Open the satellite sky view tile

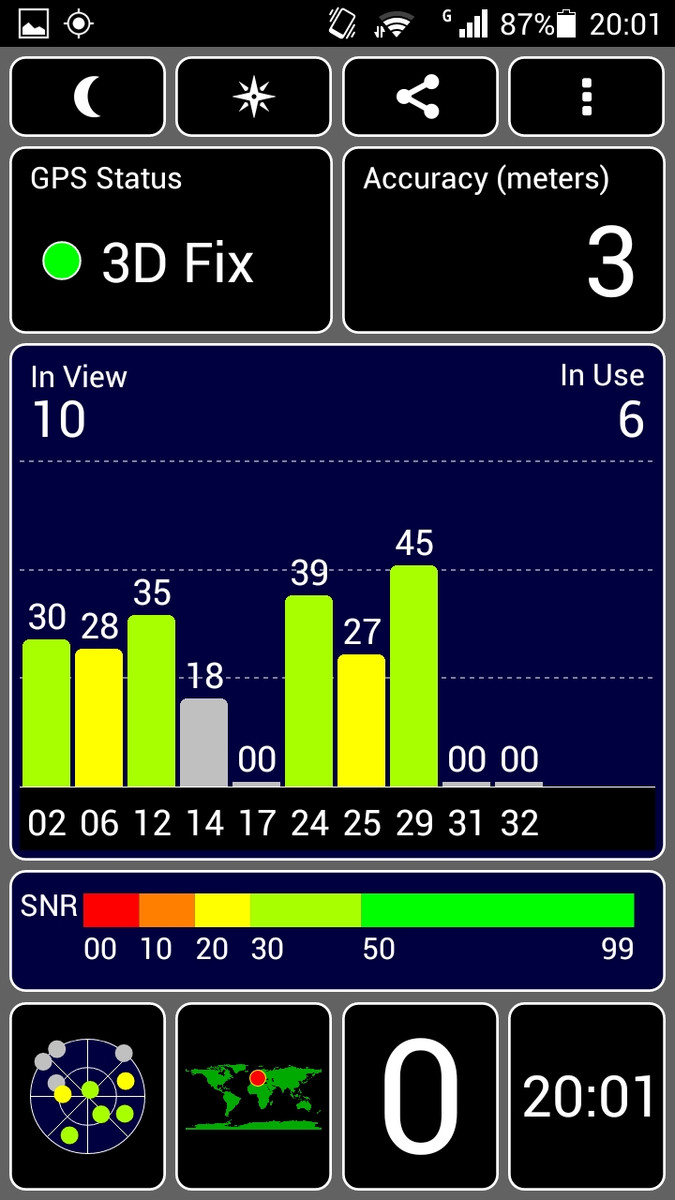tap(88, 1096)
